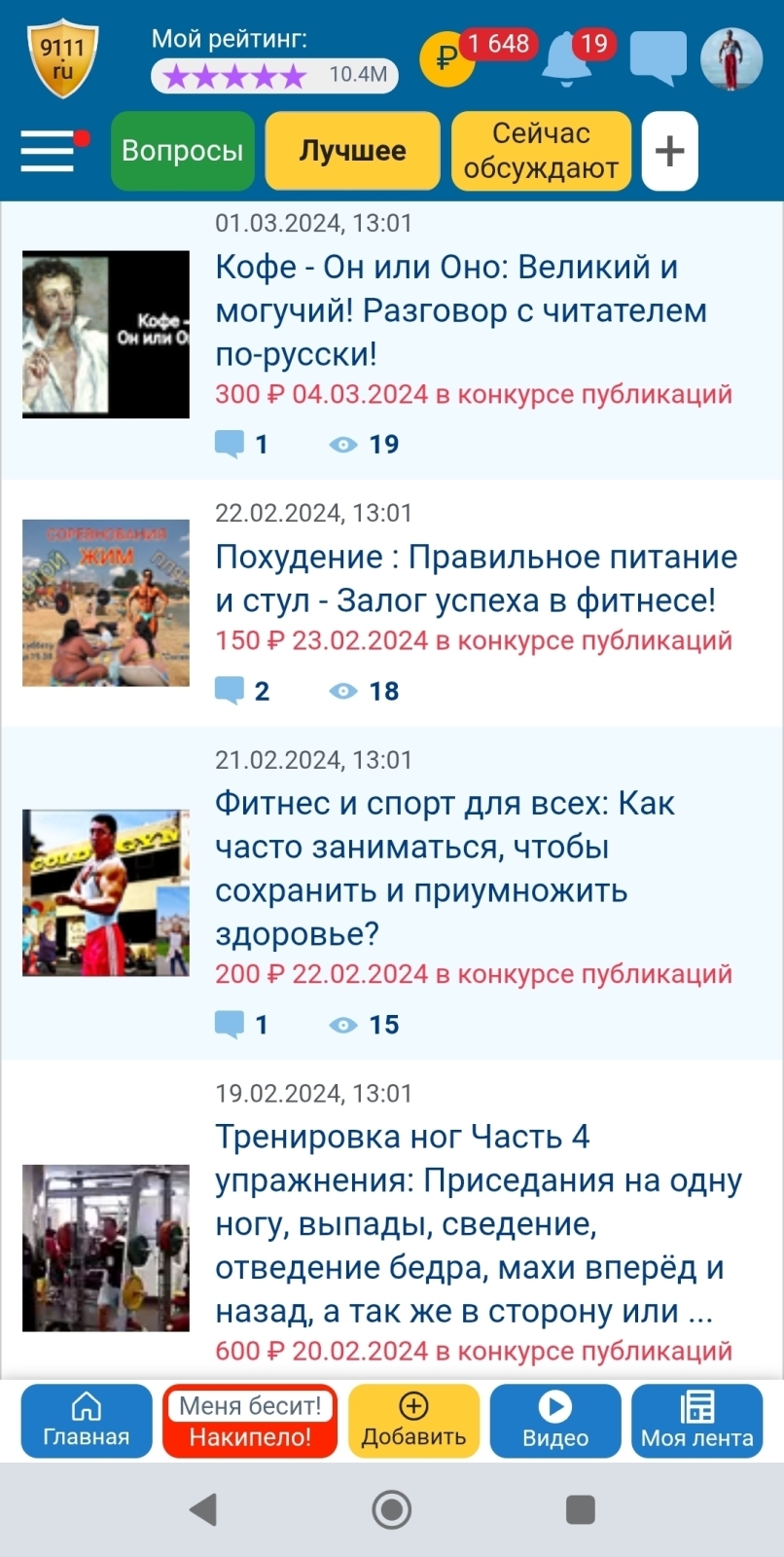This screenshot has width=784, height=1557.
Task: Open article Кофе - Он или Оно
Action: [x=446, y=309]
